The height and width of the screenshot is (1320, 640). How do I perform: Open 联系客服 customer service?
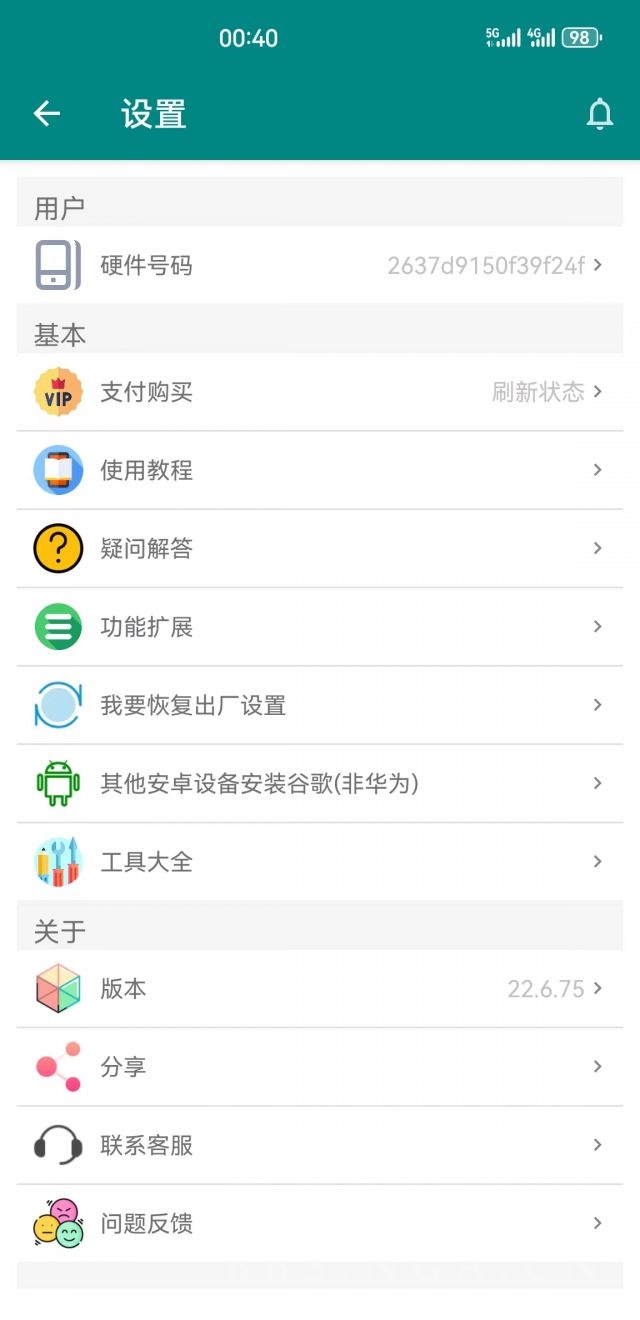pos(320,1145)
